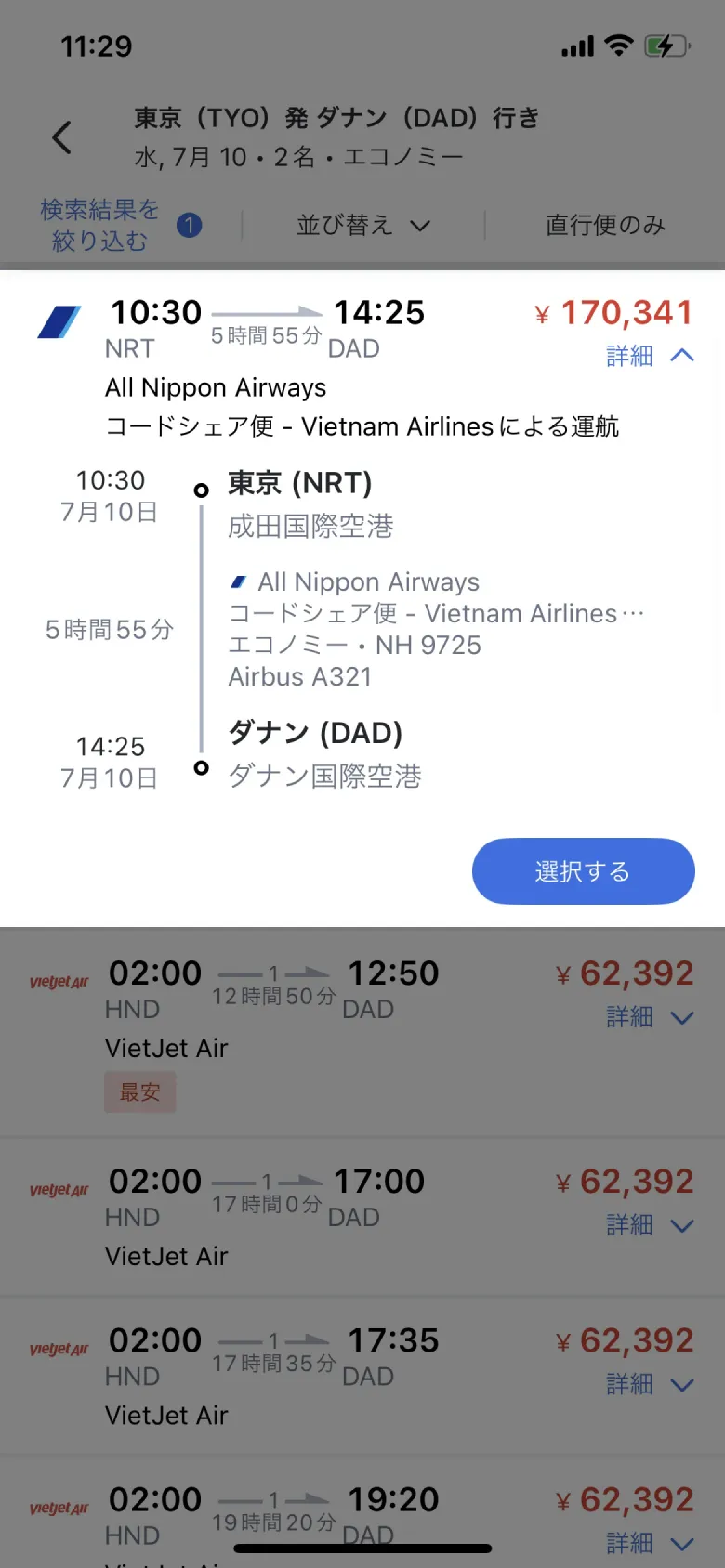The height and width of the screenshot is (1568, 725).
Task: Collapse the ANA flight details via 詳細 chevron
Action: (x=652, y=356)
